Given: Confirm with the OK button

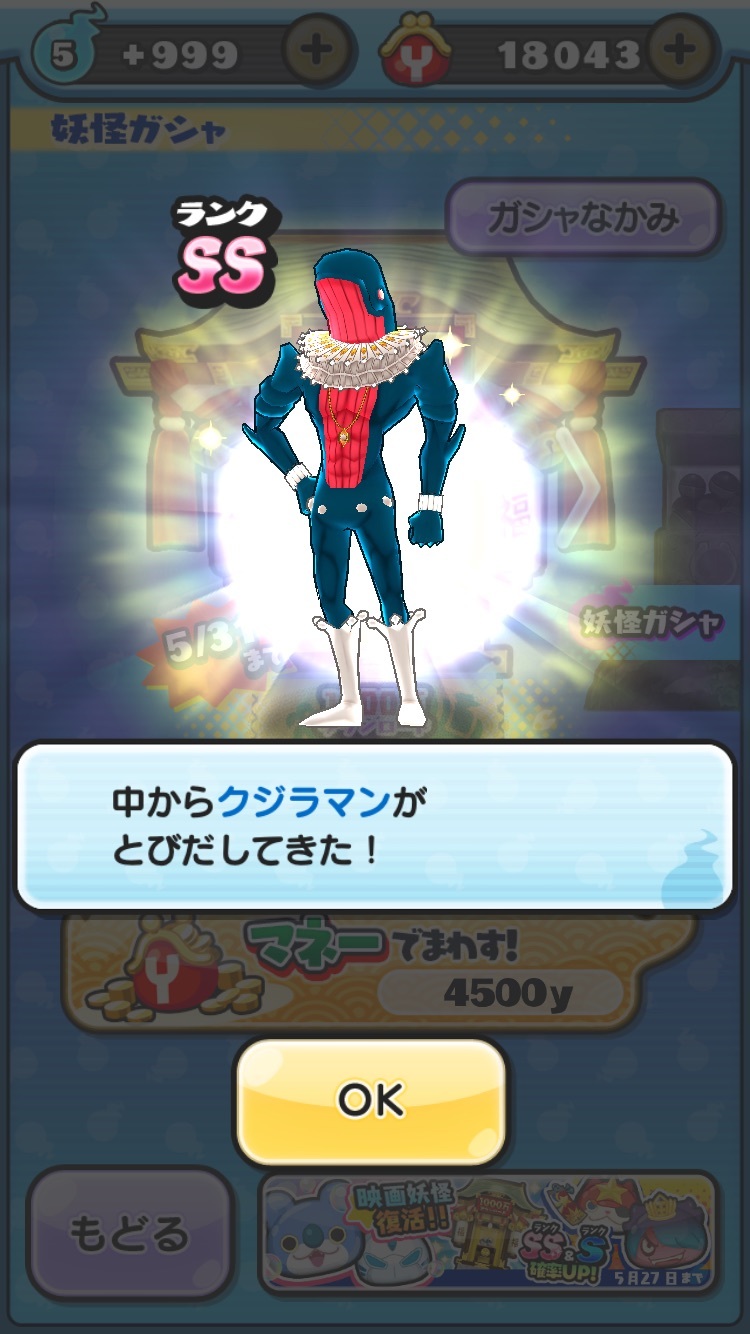Looking at the screenshot, I should pos(371,1101).
